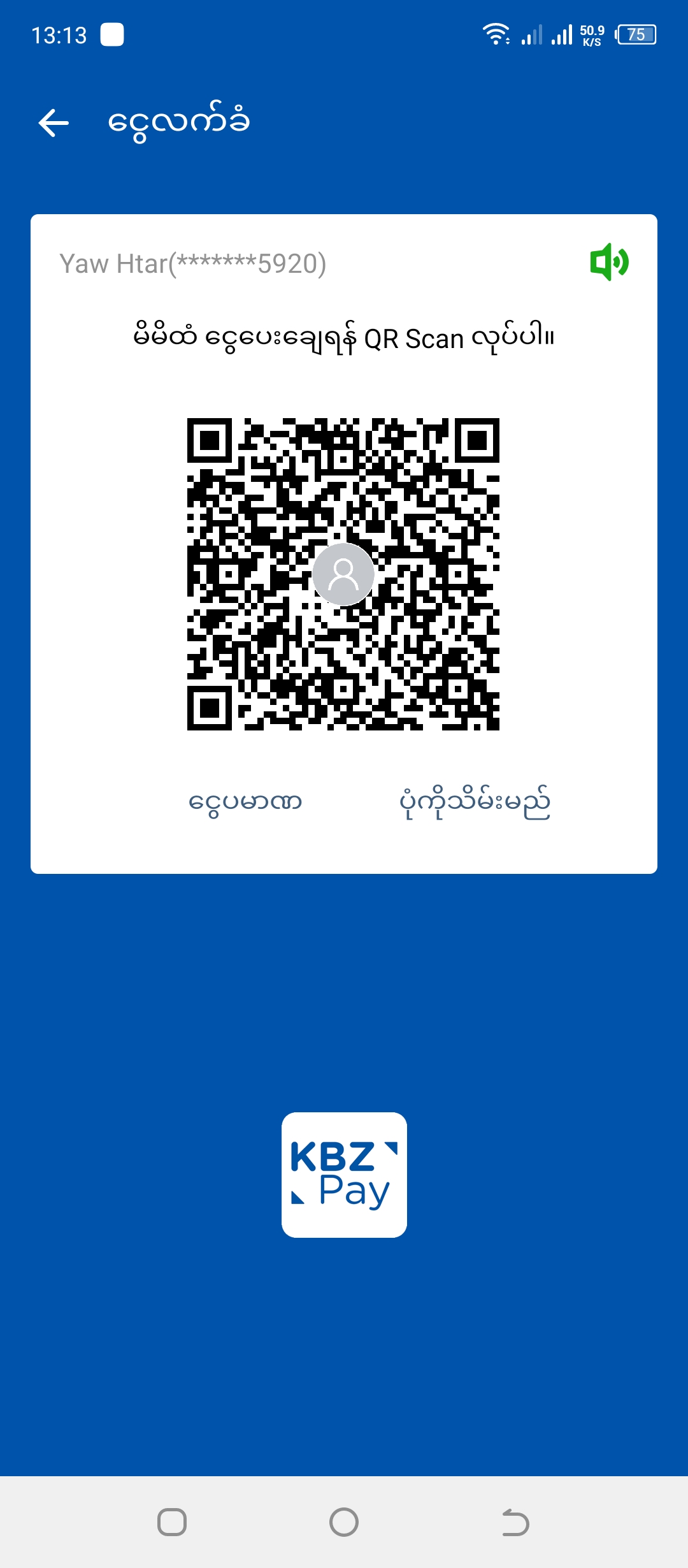This screenshot has width=688, height=1568.
Task: Go to the home screen
Action: coord(344,1522)
